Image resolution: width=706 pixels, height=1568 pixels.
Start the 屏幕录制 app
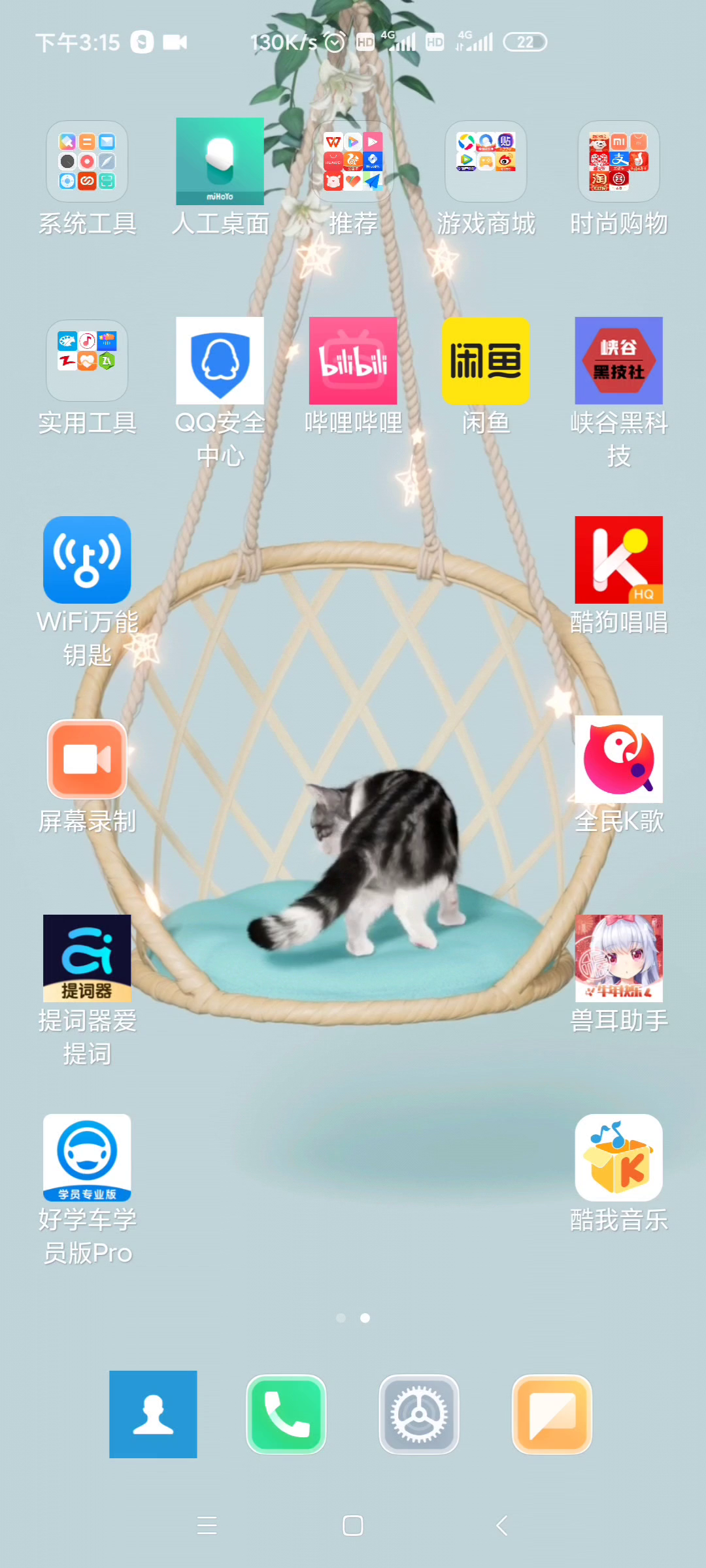[x=87, y=759]
